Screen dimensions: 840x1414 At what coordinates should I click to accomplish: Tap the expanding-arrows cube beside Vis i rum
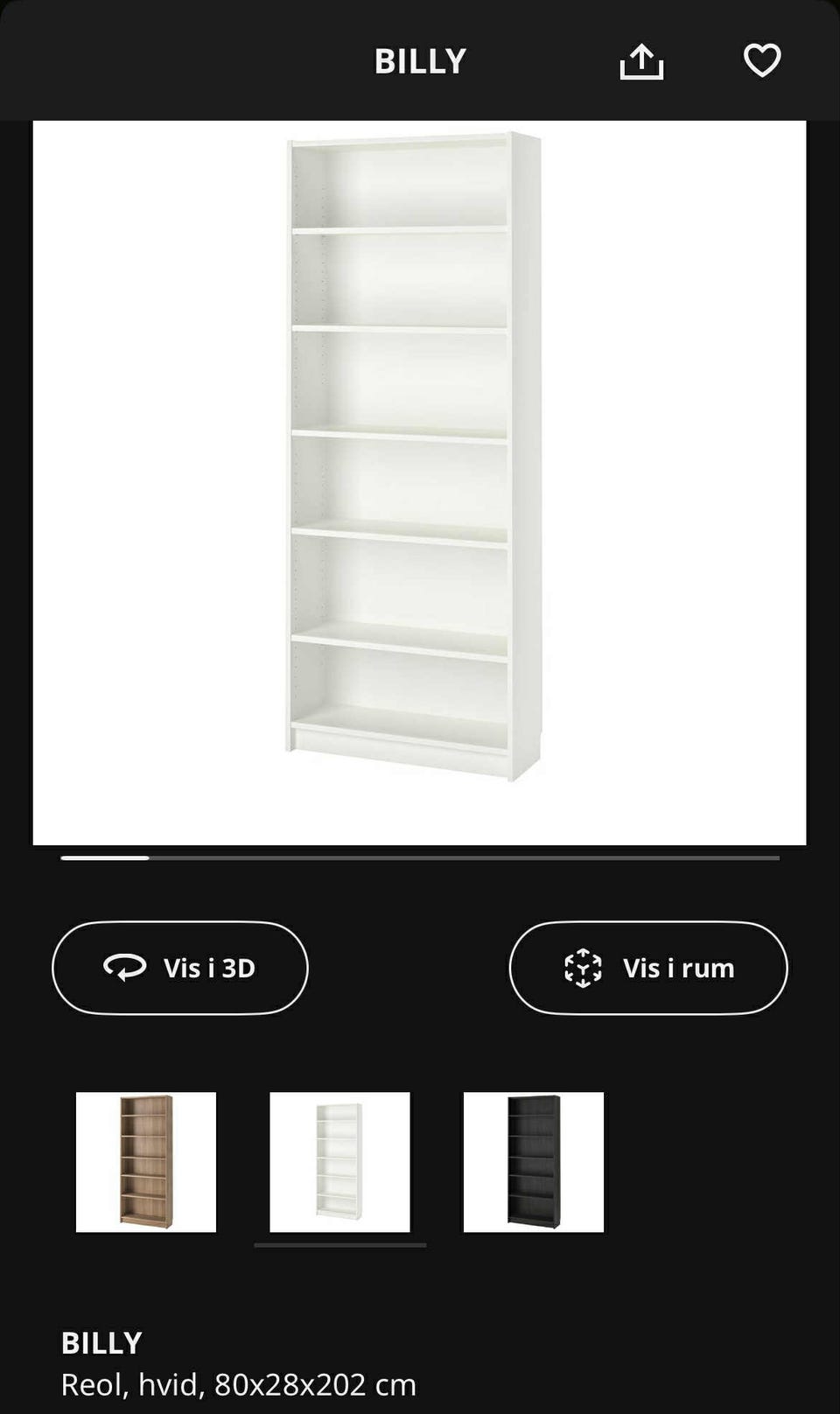(x=584, y=968)
